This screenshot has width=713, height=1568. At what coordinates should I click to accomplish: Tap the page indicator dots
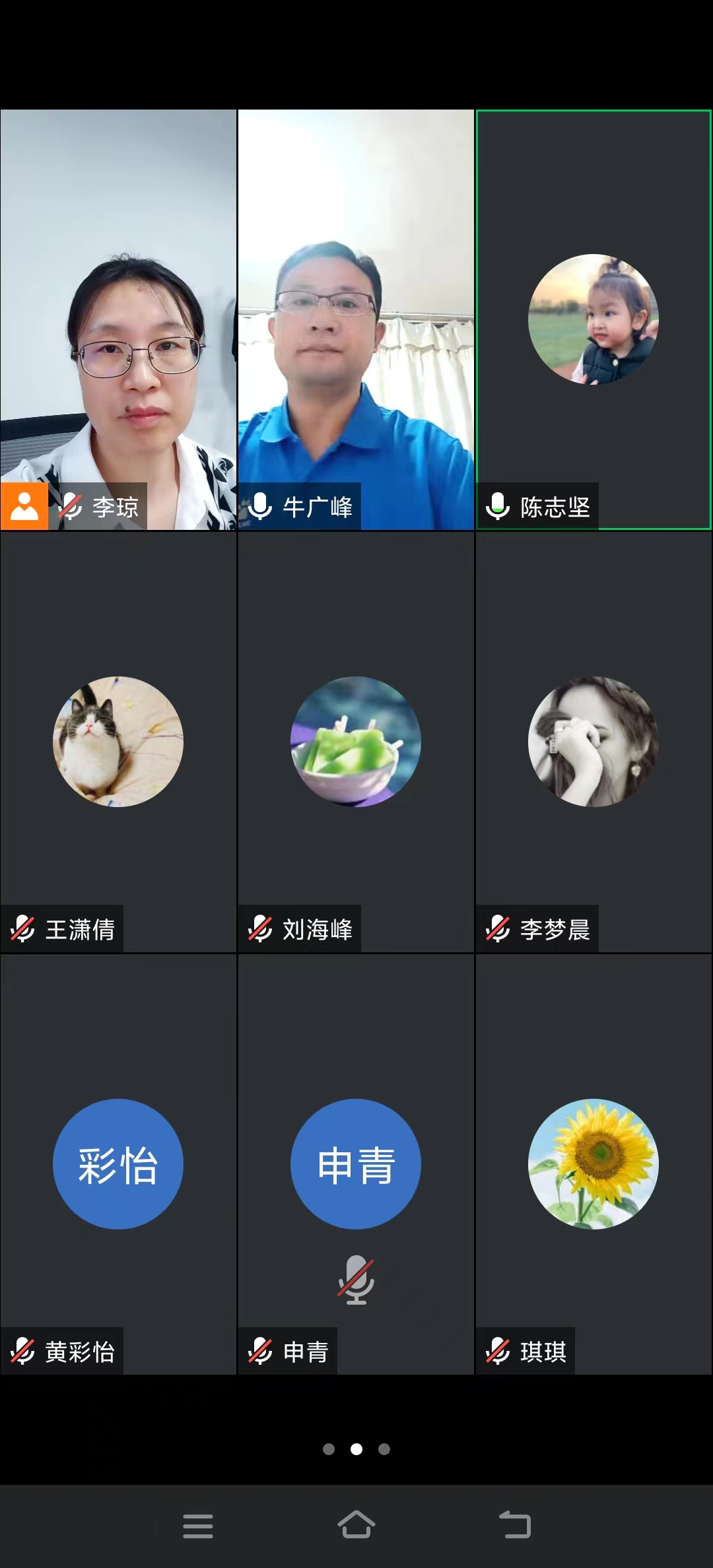pyautogui.click(x=356, y=1449)
